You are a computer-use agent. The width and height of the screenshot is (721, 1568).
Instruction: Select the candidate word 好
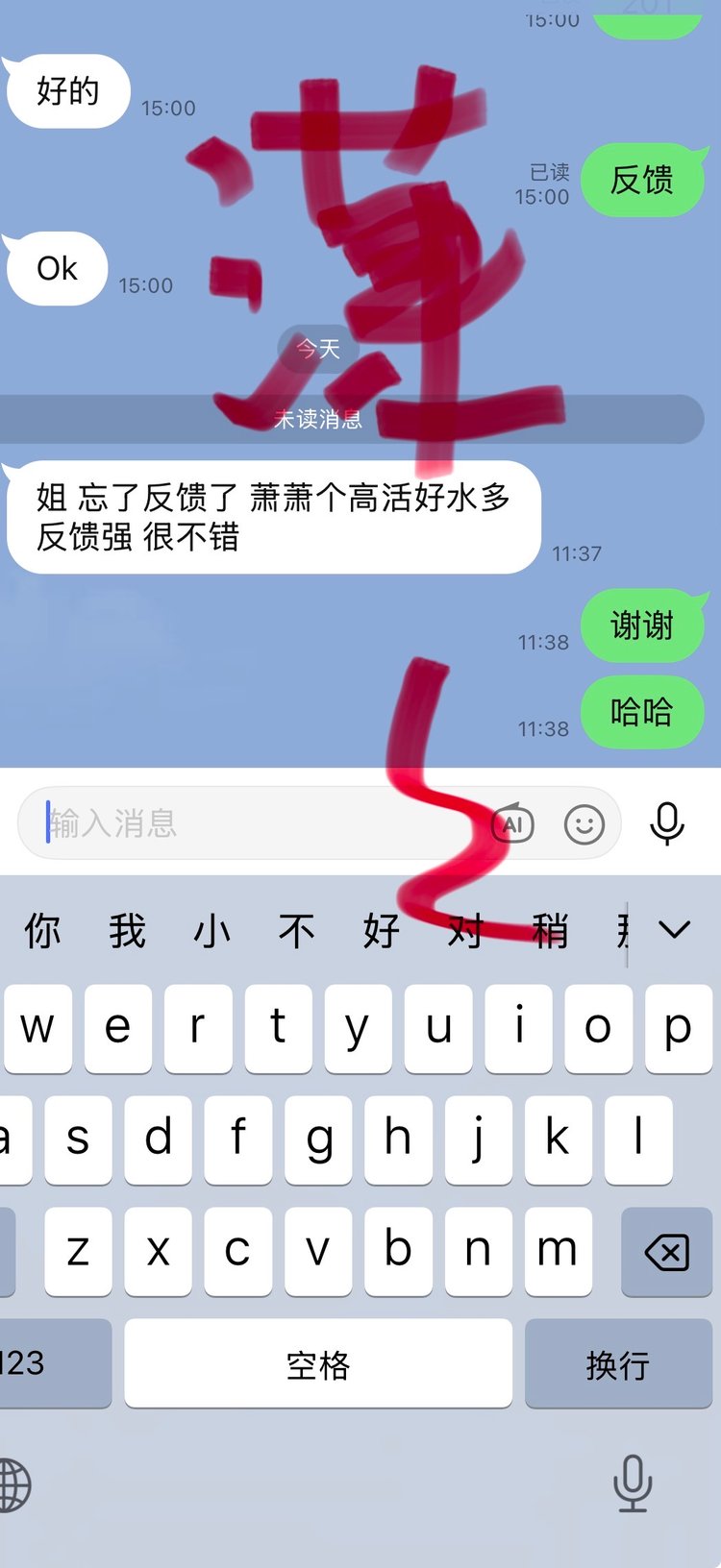click(x=381, y=931)
